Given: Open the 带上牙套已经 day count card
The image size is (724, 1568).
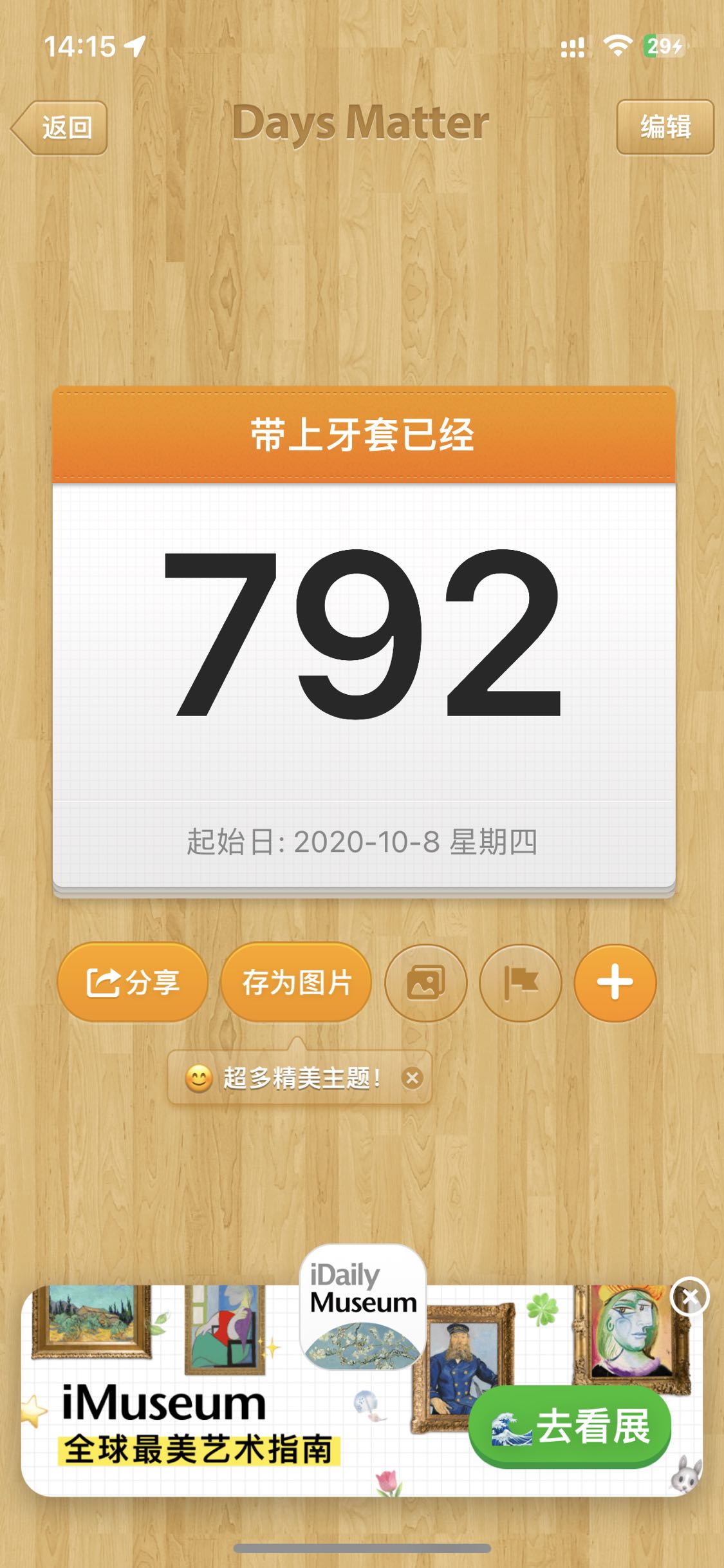Looking at the screenshot, I should [364, 638].
